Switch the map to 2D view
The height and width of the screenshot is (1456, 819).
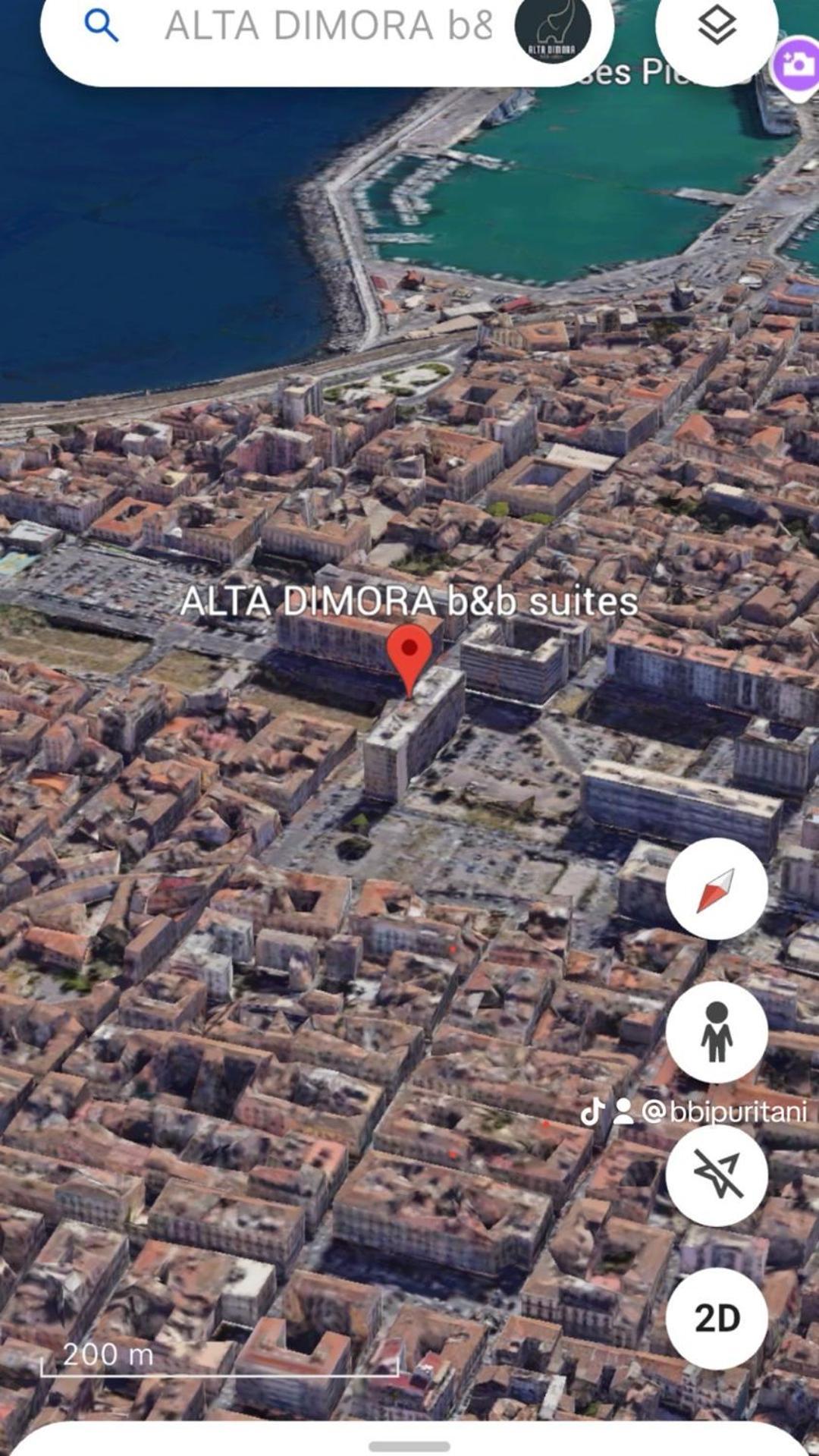[x=717, y=1318]
